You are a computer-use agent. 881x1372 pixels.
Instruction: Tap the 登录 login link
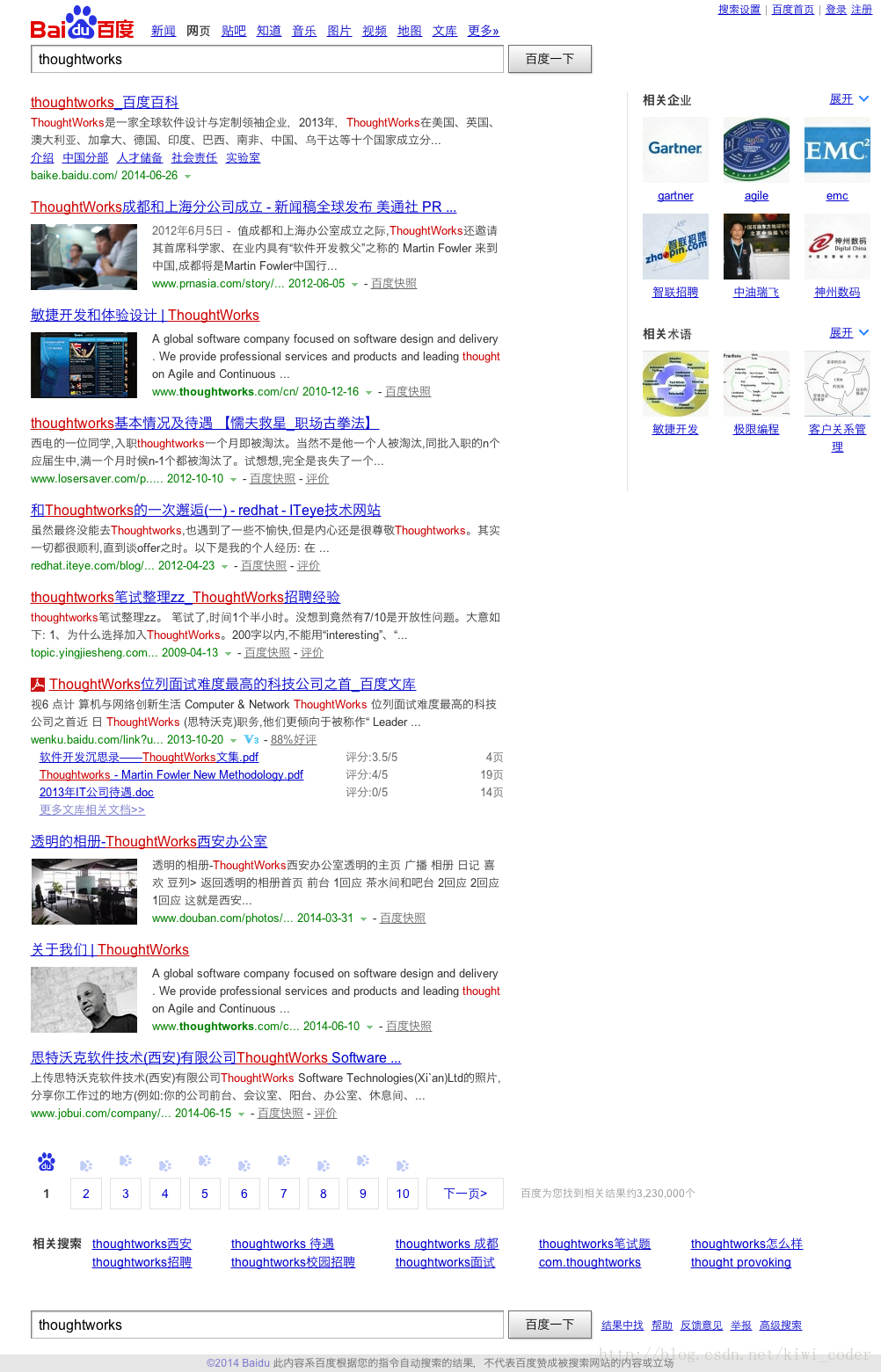point(835,10)
